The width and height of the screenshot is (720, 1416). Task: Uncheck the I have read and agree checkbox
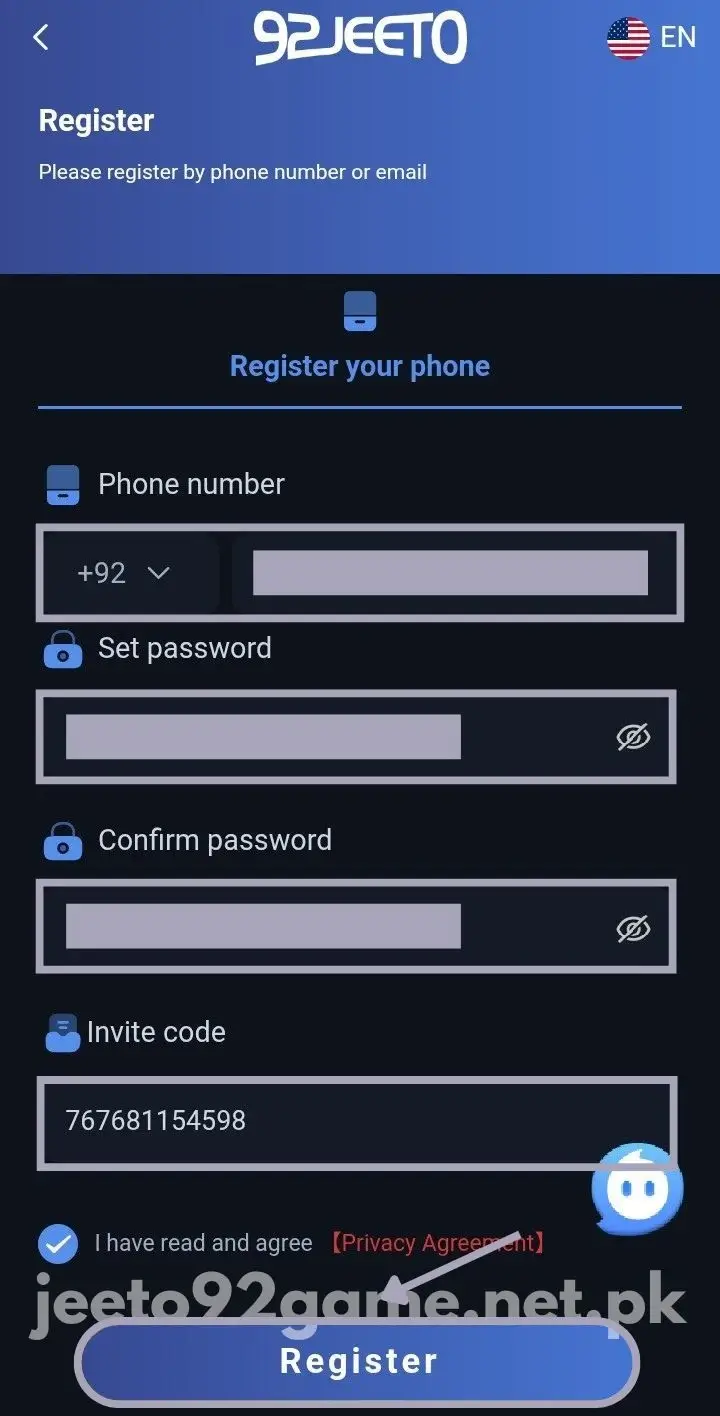coord(58,1244)
